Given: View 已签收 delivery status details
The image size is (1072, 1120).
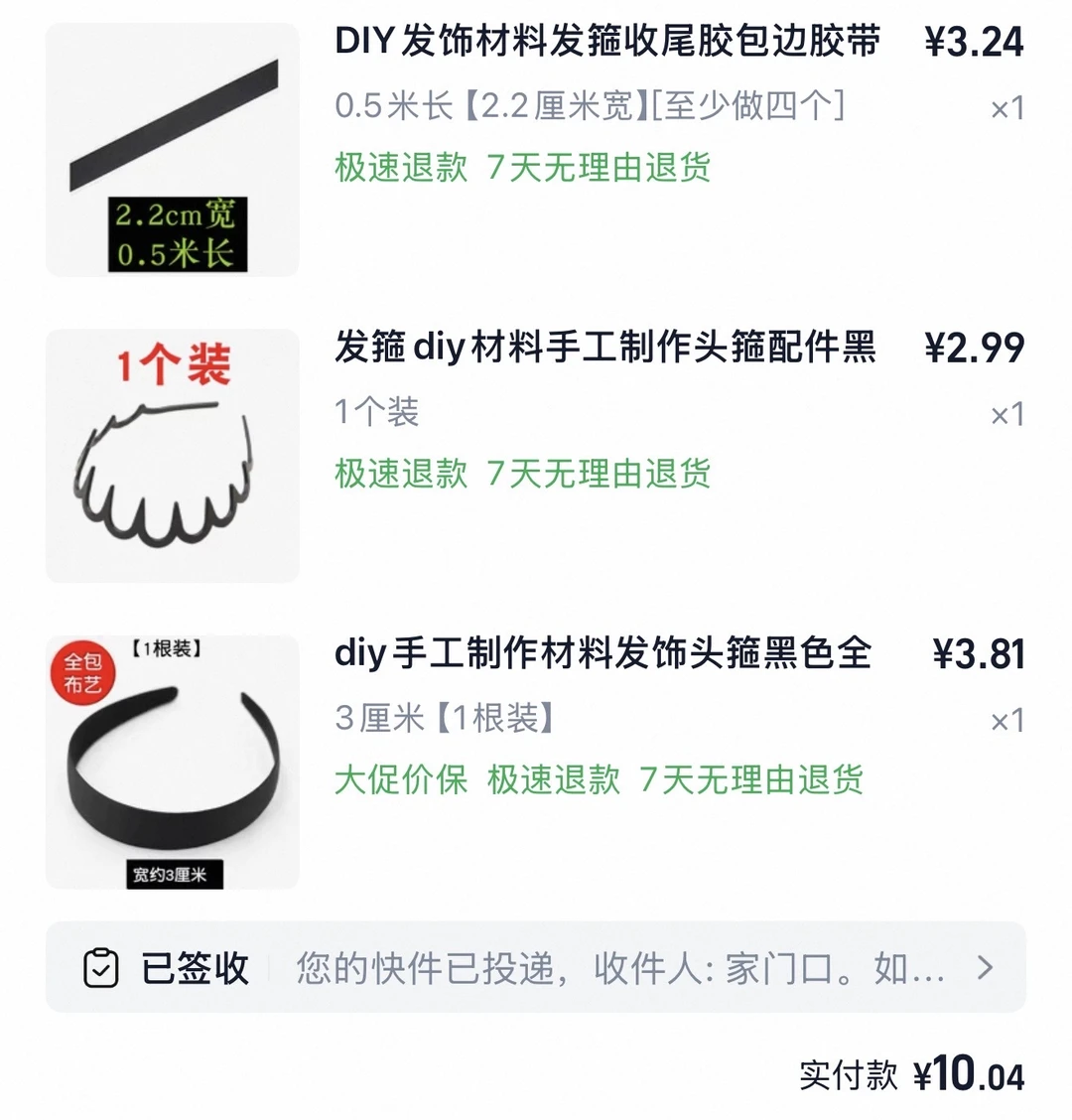Looking at the screenshot, I should pyautogui.click(x=536, y=968).
